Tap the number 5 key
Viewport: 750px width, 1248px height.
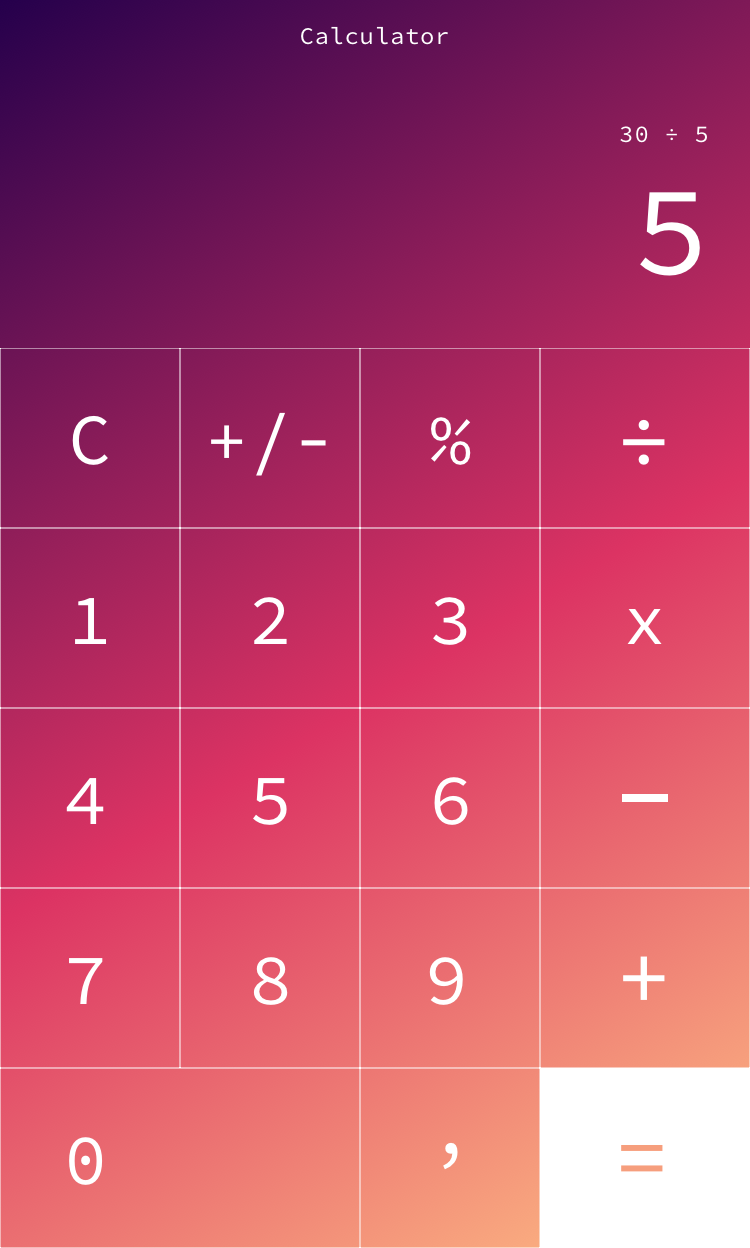(x=270, y=799)
